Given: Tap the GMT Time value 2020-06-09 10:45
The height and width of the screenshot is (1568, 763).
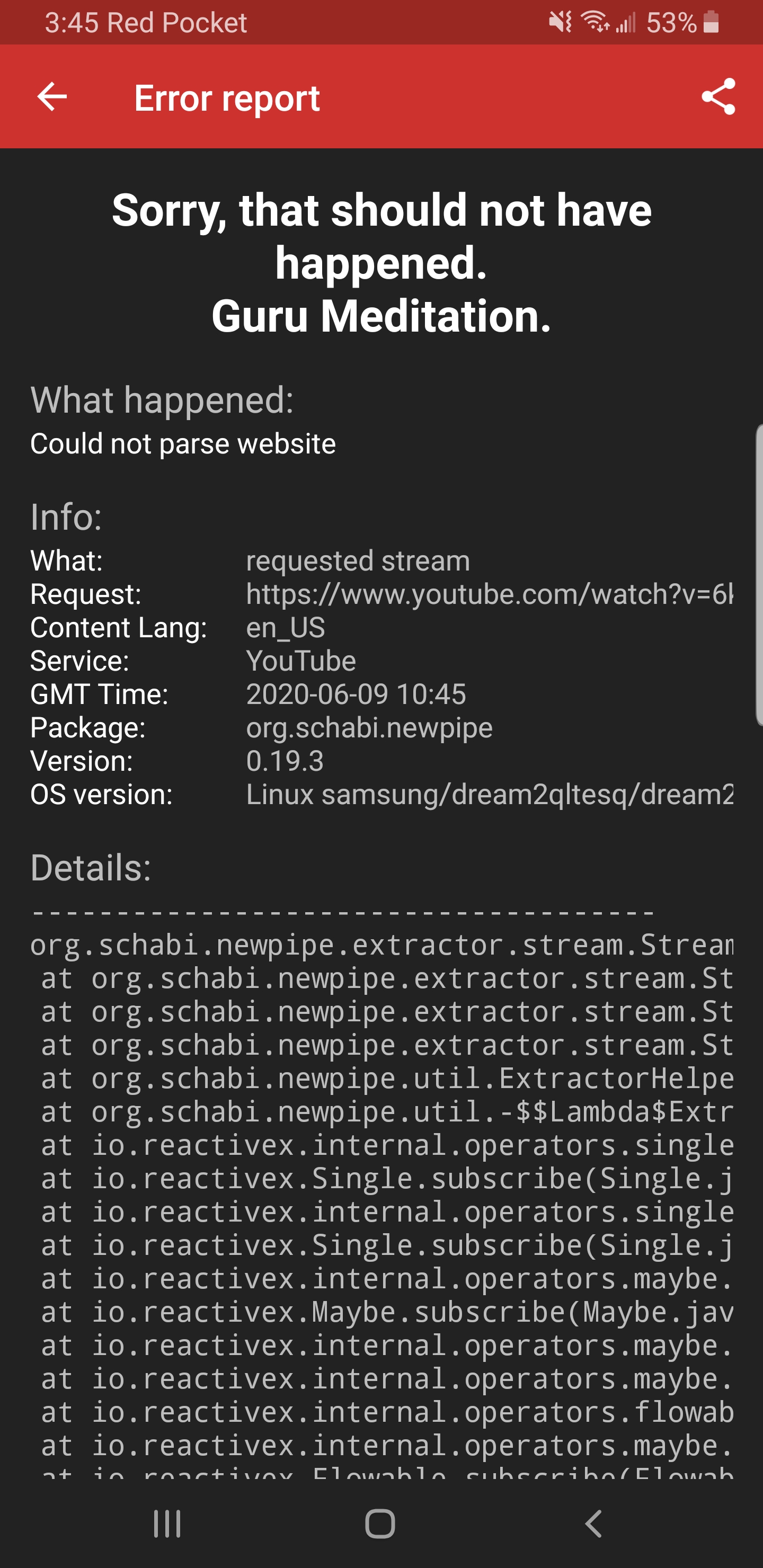Looking at the screenshot, I should coord(356,693).
